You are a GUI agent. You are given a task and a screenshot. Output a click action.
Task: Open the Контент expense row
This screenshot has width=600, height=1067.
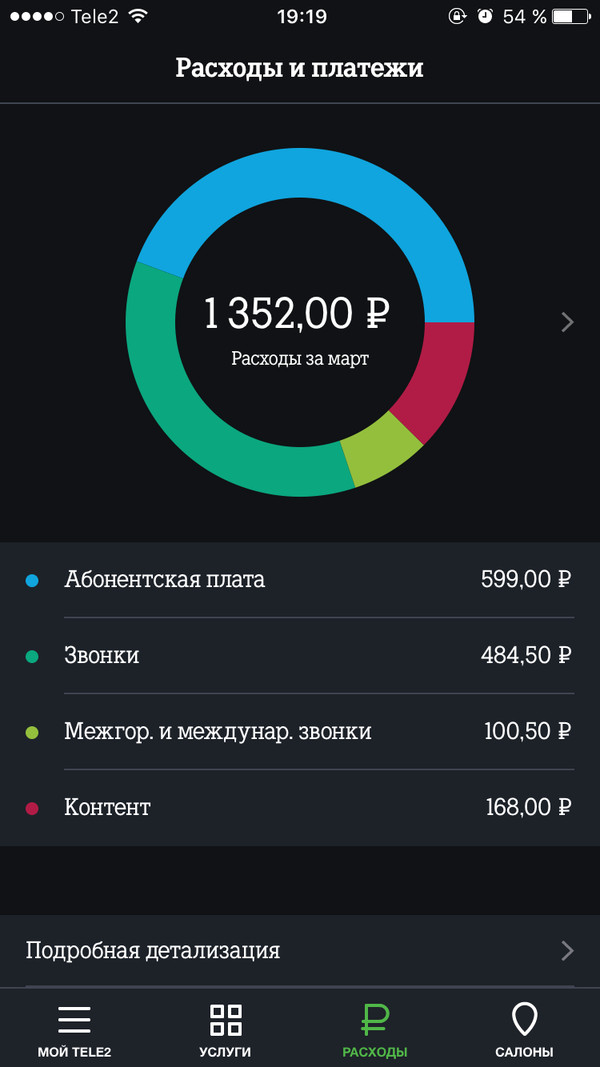click(300, 807)
